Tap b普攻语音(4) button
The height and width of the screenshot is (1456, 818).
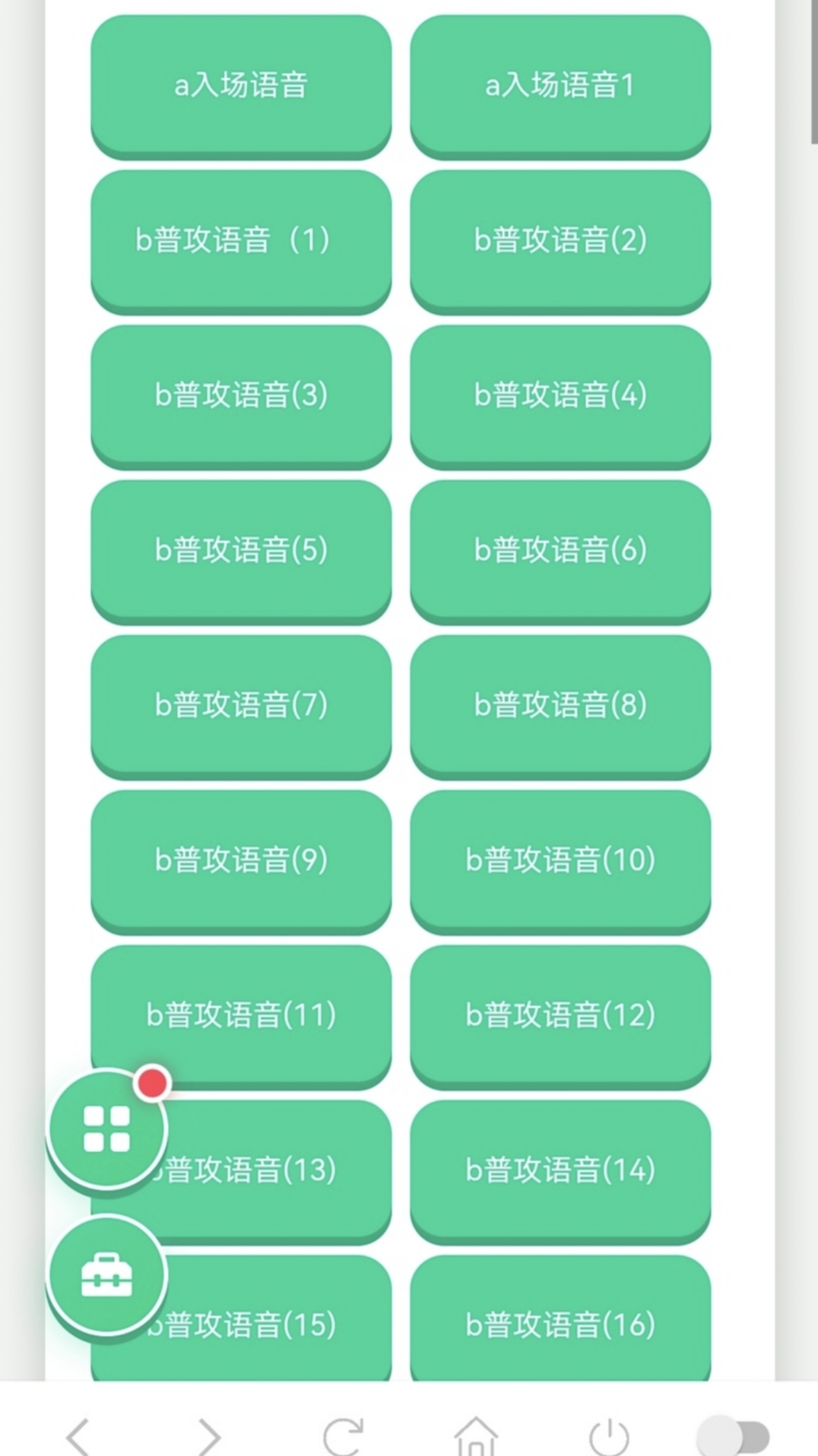560,396
